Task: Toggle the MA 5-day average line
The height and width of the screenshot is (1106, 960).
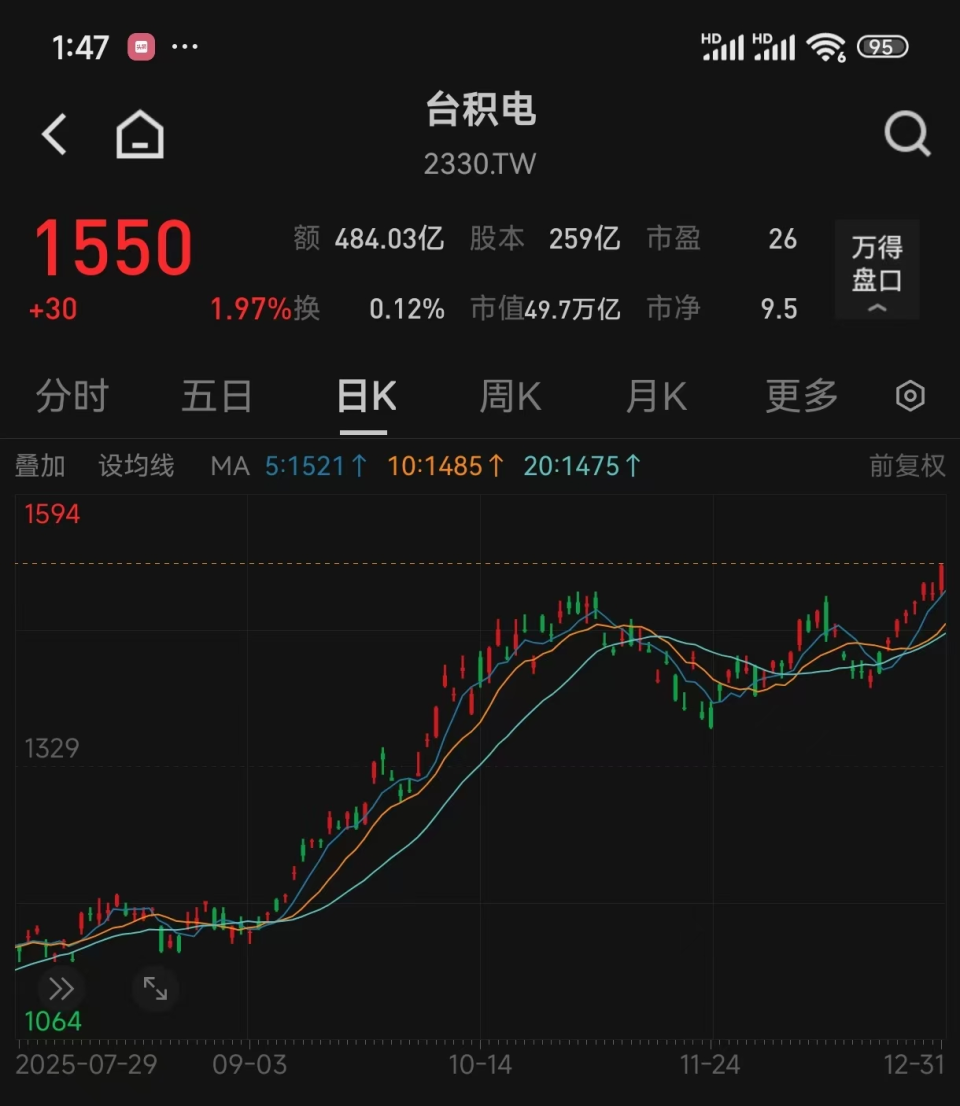Action: click(x=315, y=465)
